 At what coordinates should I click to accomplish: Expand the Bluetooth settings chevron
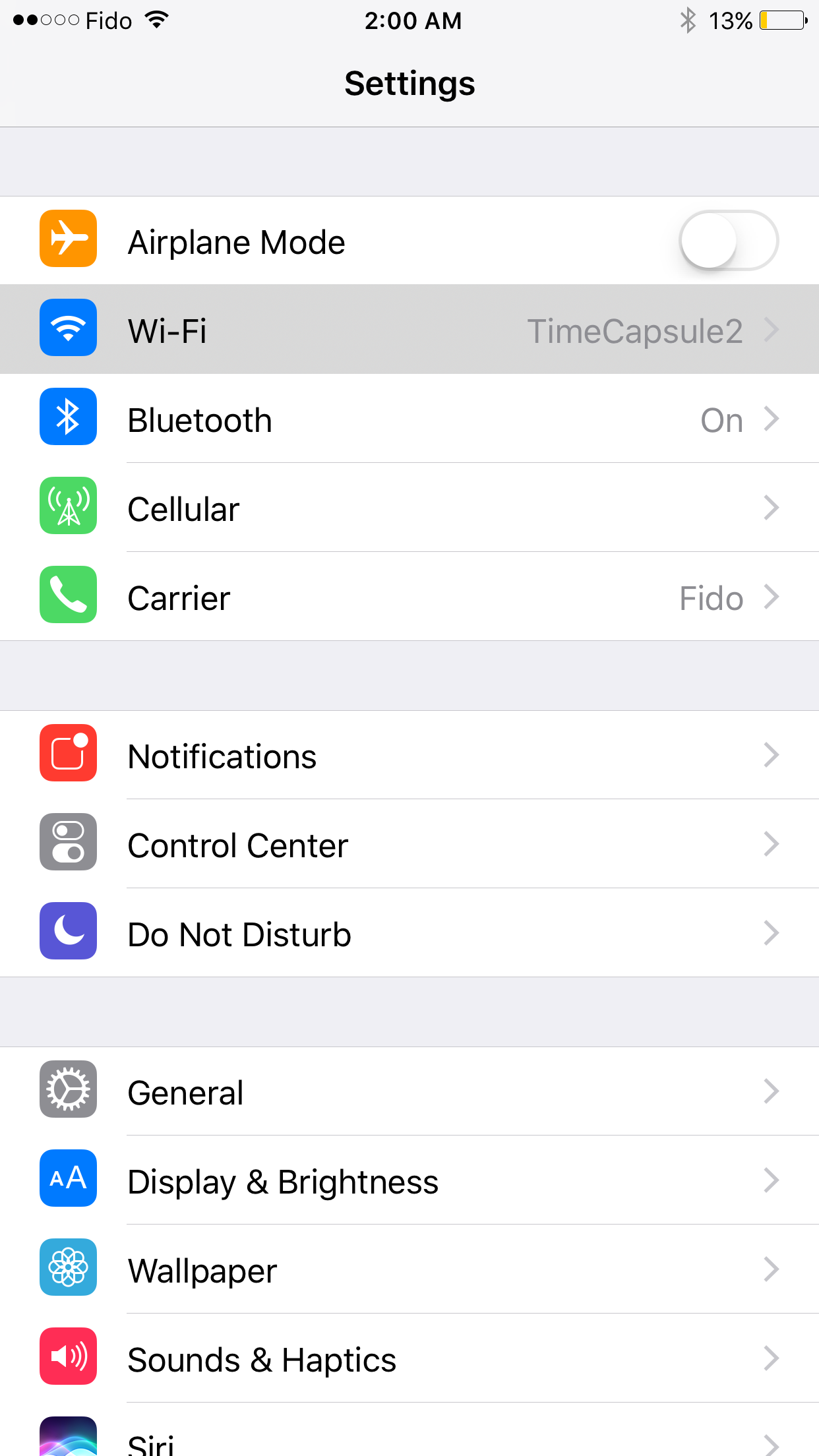click(x=772, y=419)
